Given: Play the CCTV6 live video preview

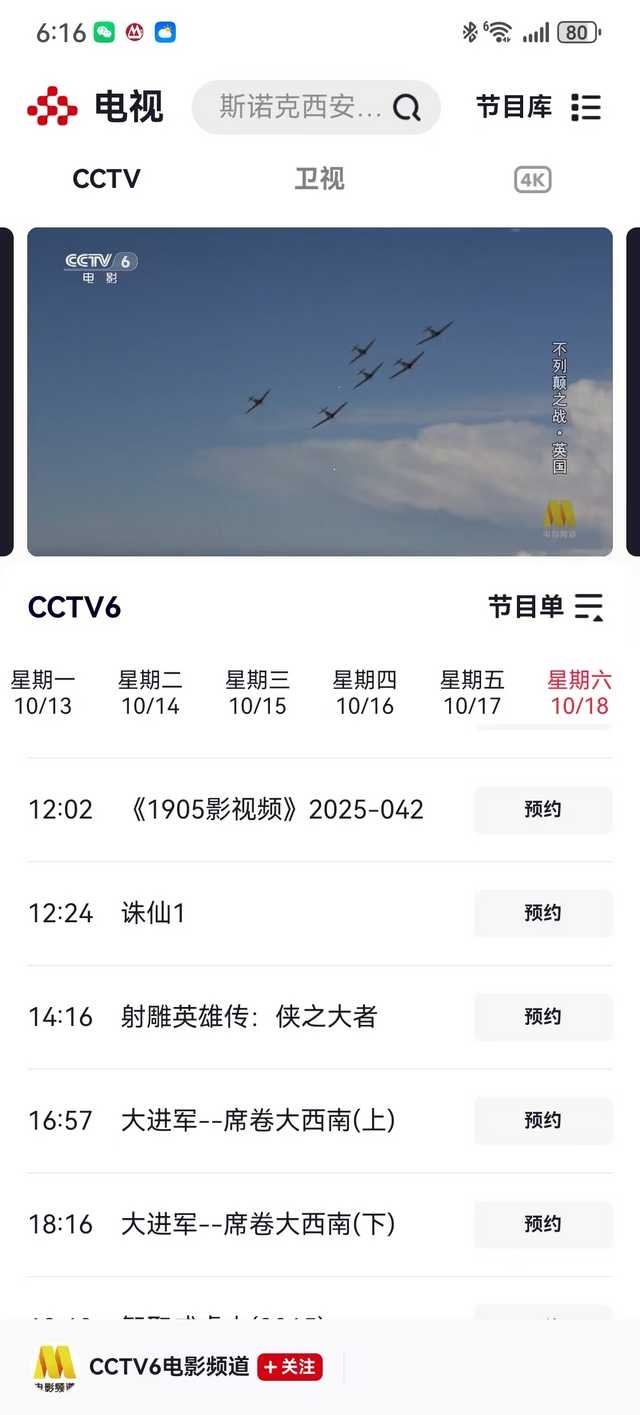Looking at the screenshot, I should coord(319,391).
